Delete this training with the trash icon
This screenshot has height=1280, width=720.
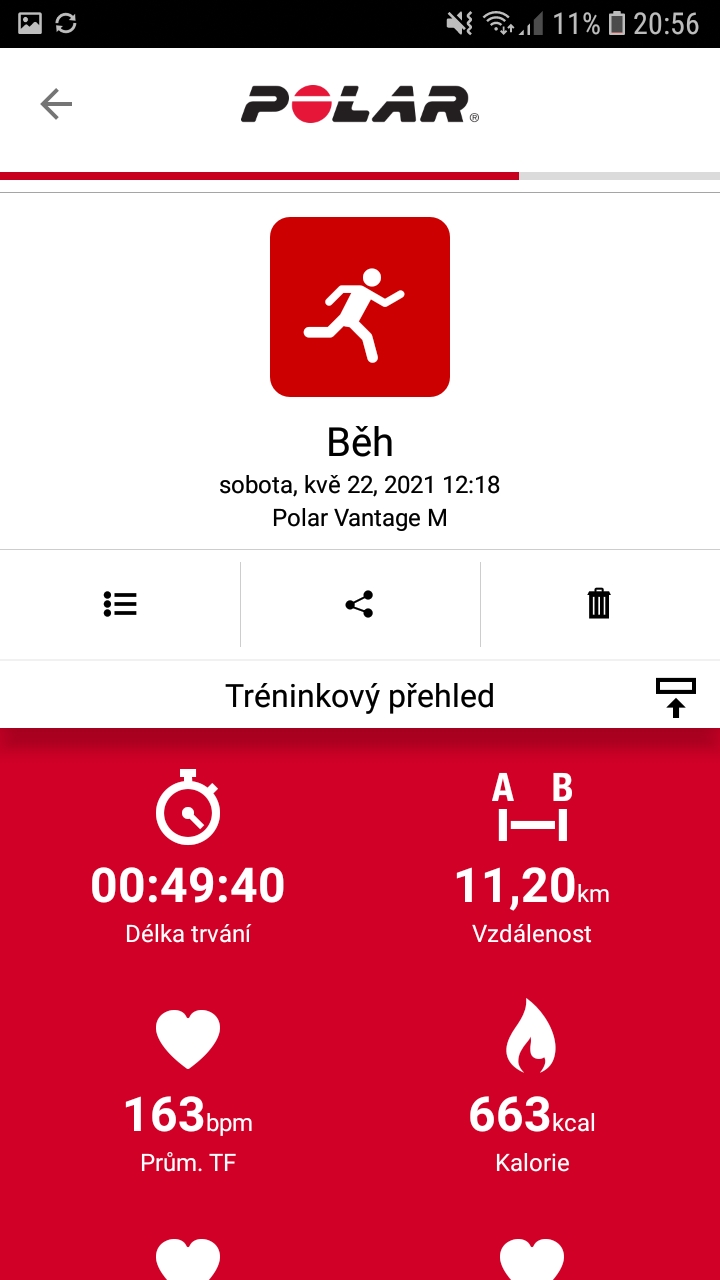pyautogui.click(x=599, y=604)
